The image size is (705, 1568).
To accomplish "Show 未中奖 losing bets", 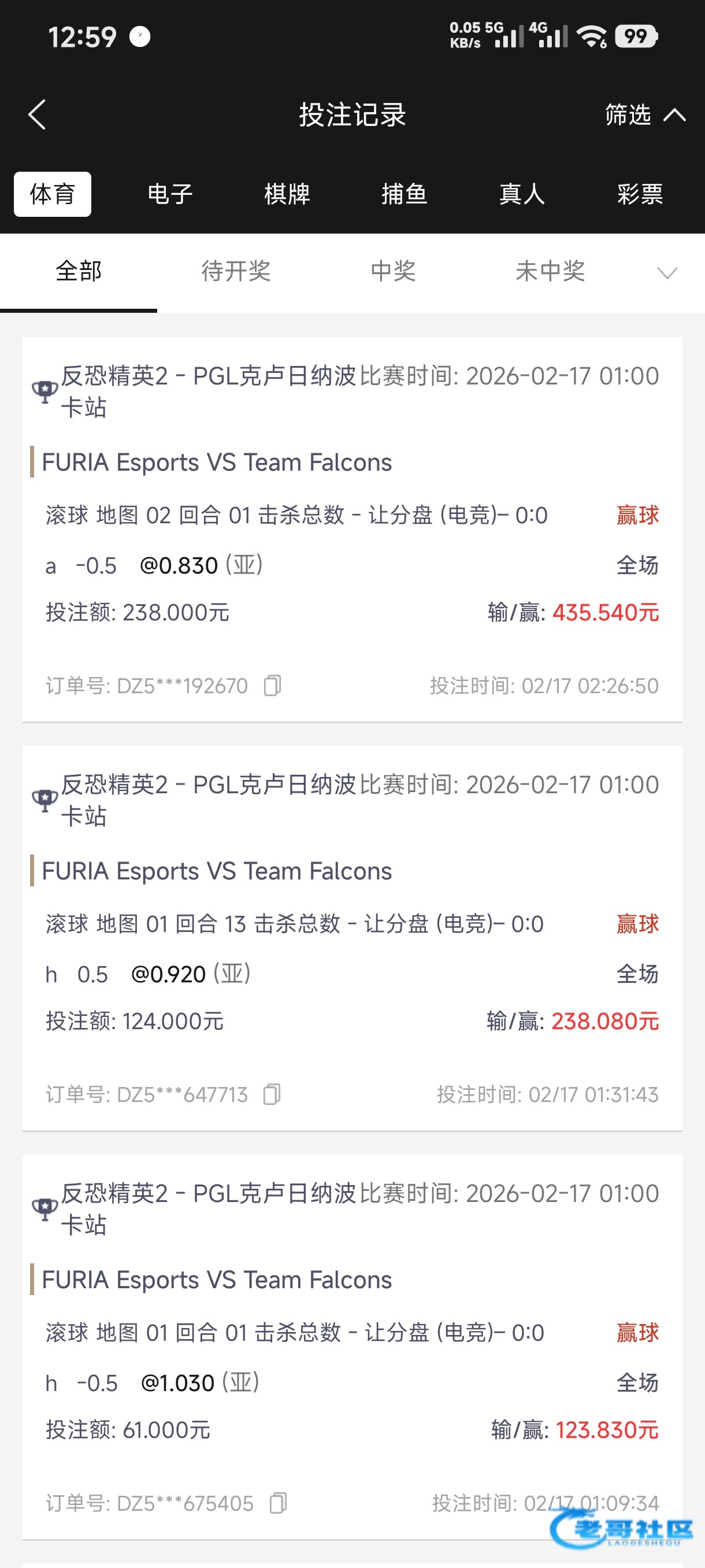I will coord(550,271).
